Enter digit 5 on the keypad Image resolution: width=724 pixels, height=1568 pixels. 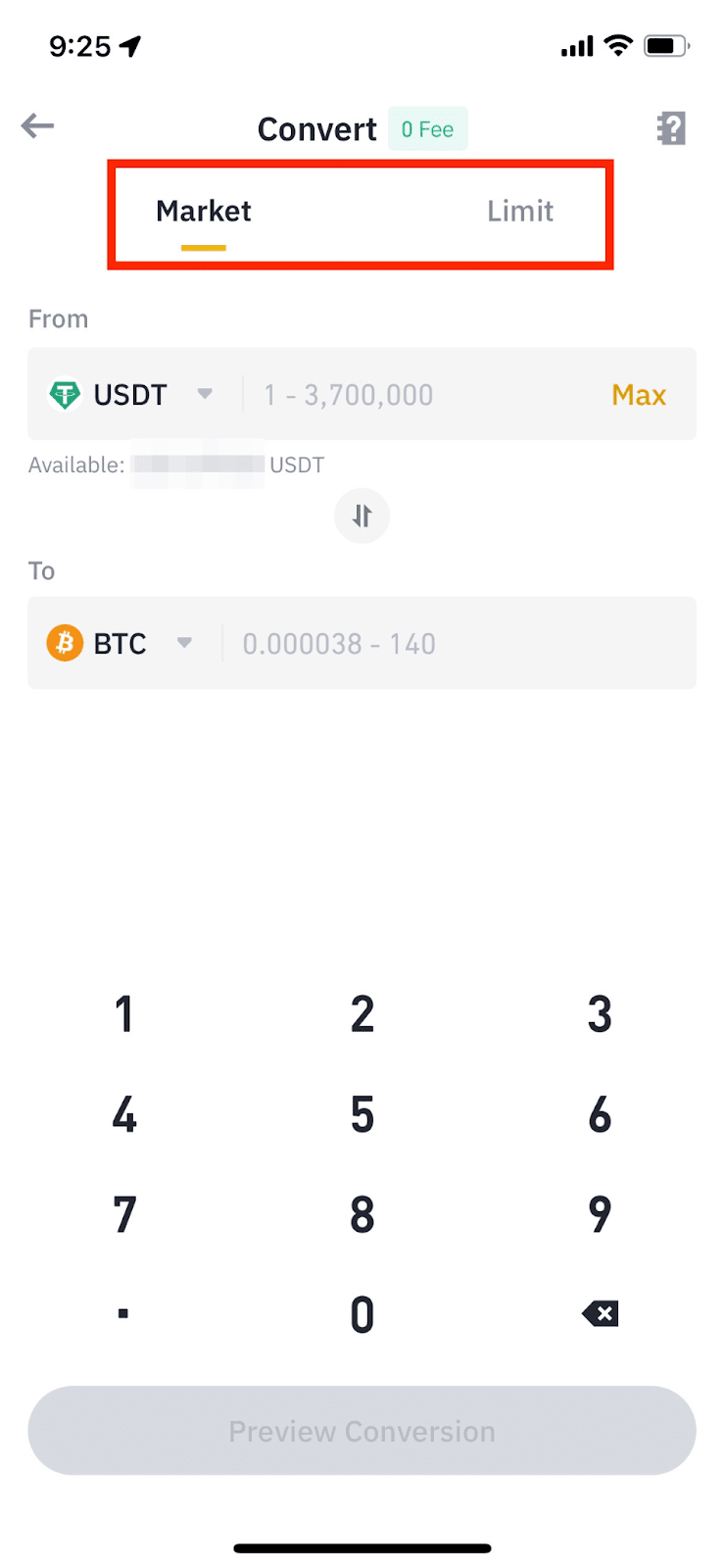tap(362, 1115)
